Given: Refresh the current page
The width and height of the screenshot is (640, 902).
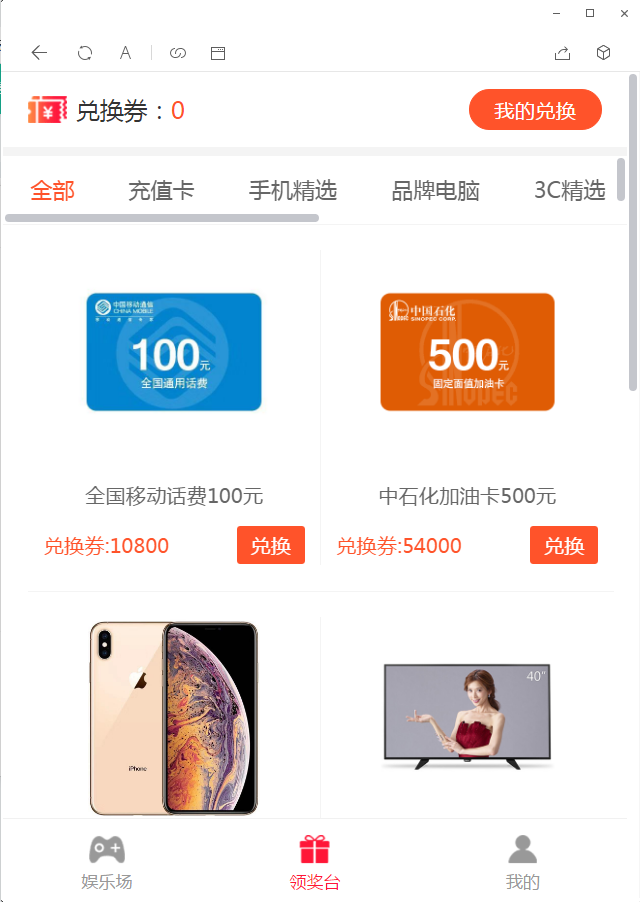Looking at the screenshot, I should pyautogui.click(x=85, y=53).
